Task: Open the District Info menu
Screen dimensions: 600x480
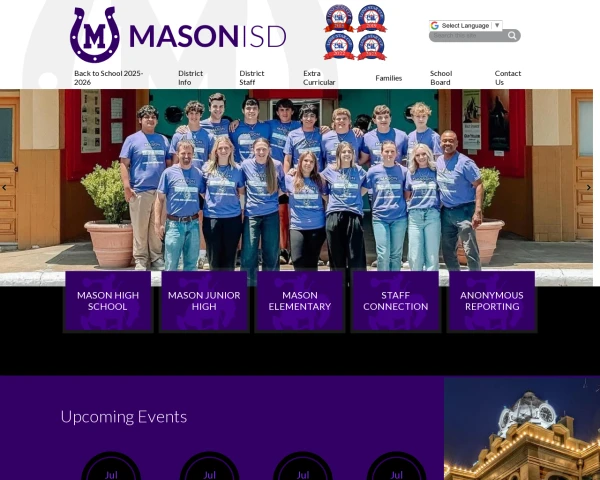Action: (x=190, y=77)
